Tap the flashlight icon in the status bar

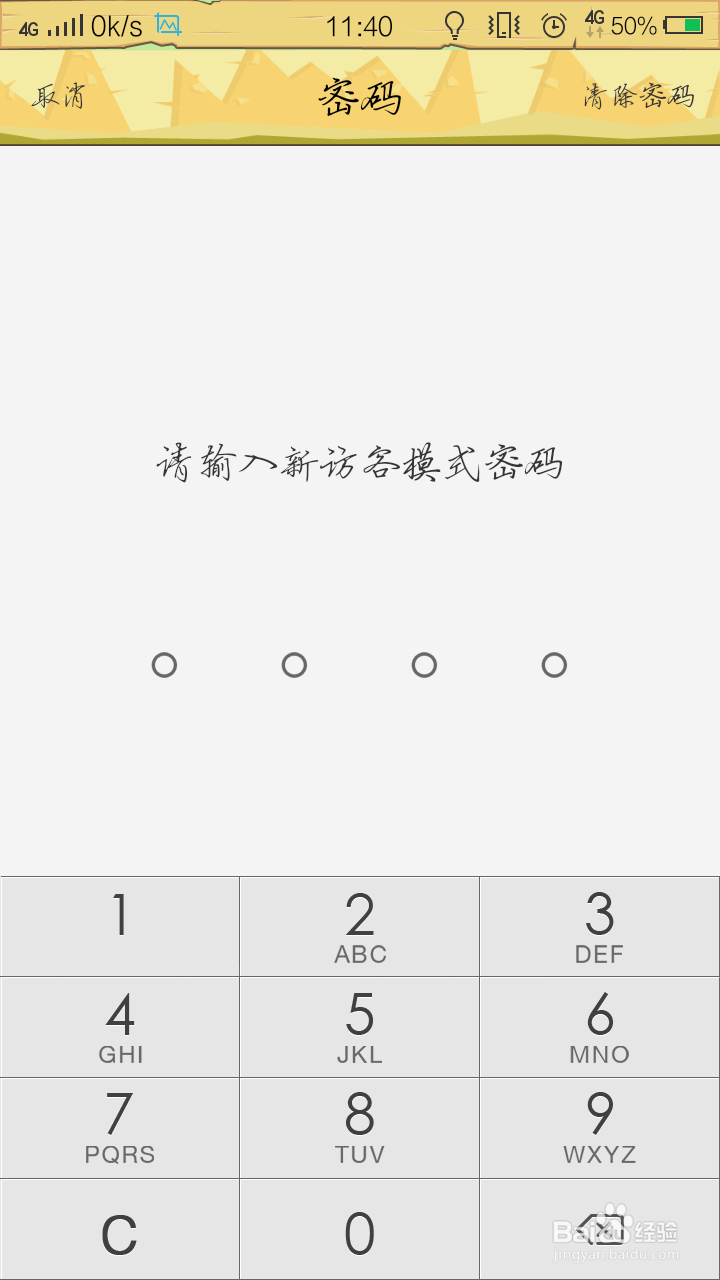point(455,26)
